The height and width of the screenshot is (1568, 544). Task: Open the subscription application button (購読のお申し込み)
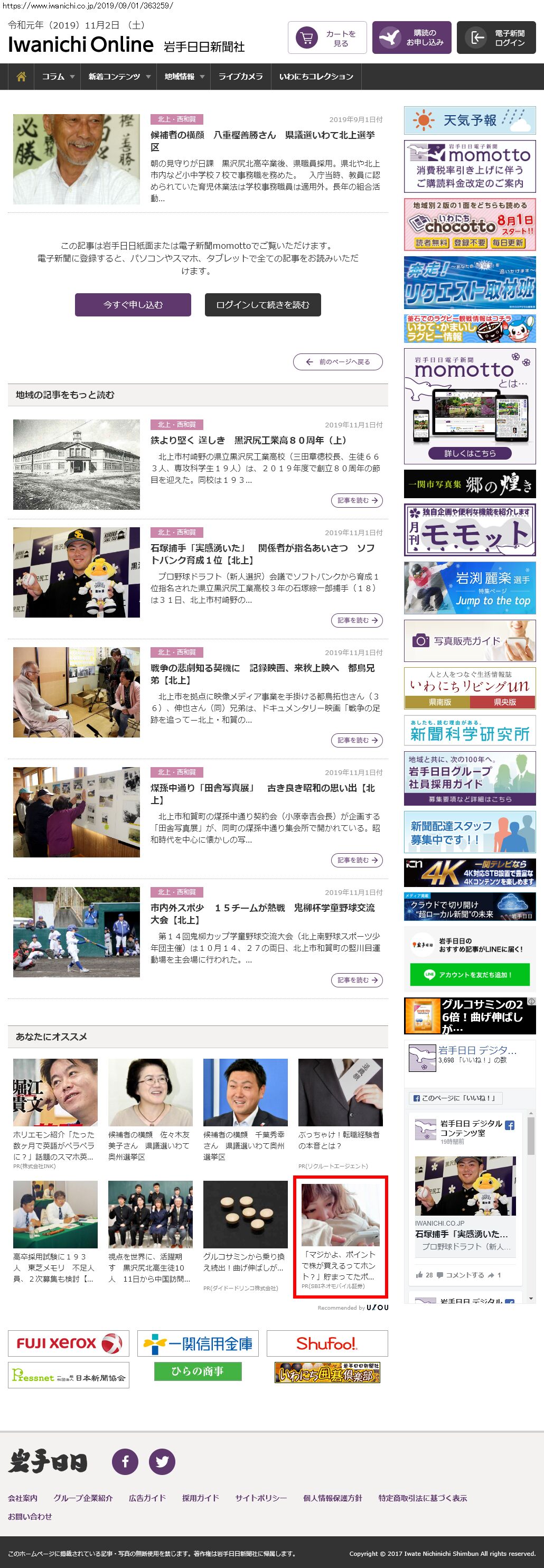click(x=412, y=39)
